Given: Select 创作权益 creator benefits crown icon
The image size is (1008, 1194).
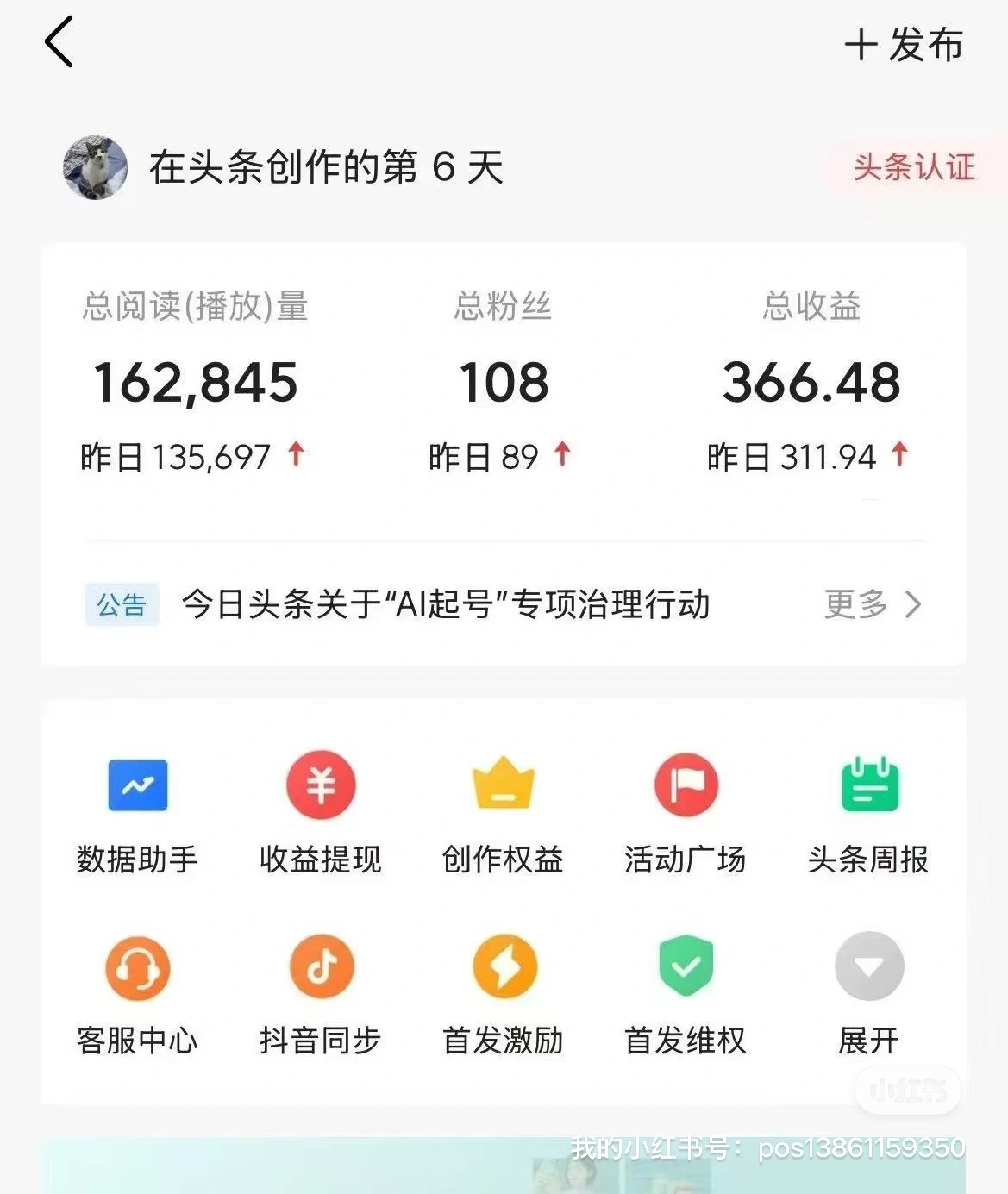Looking at the screenshot, I should click(504, 785).
